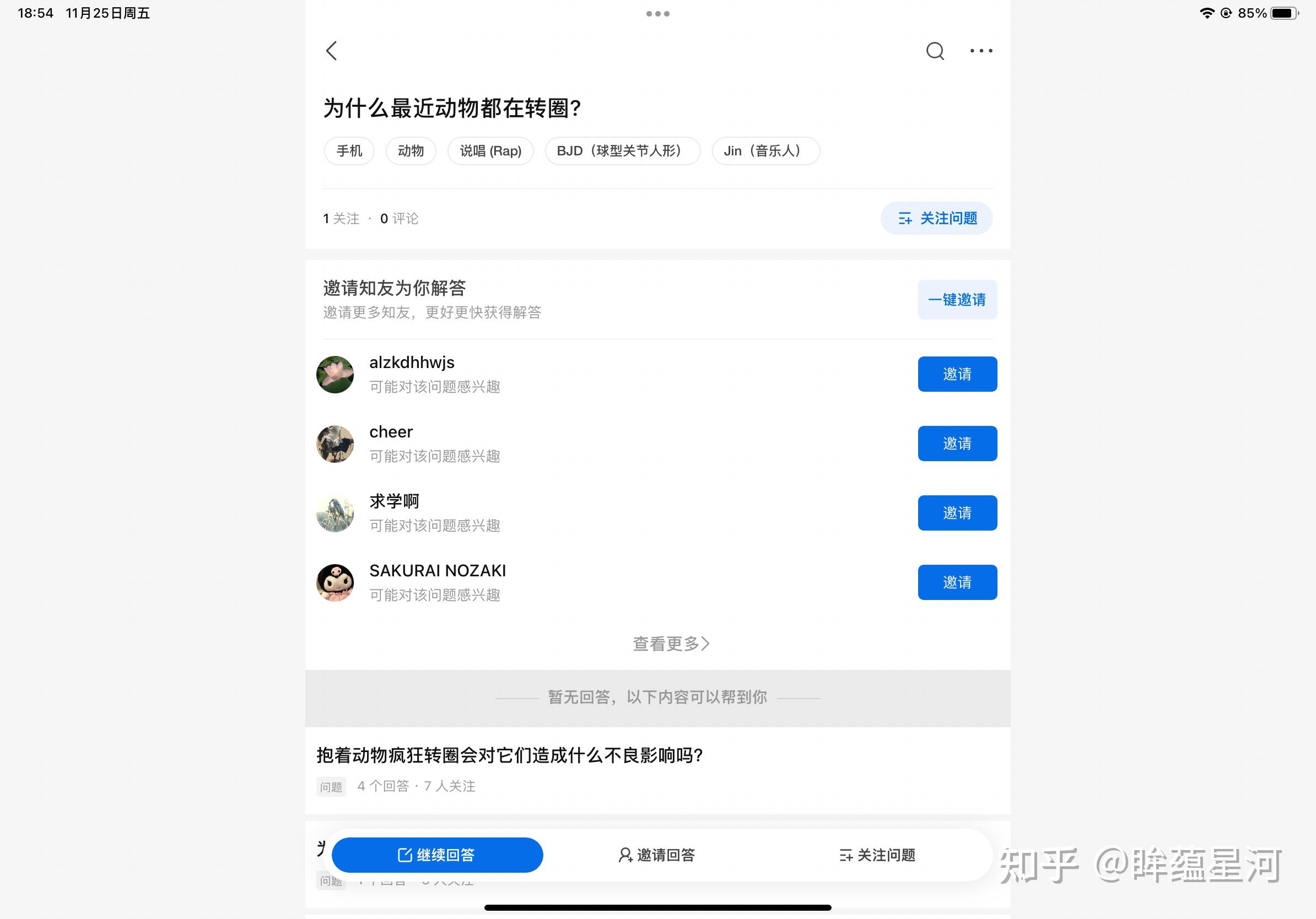Image resolution: width=1316 pixels, height=919 pixels.
Task: Tap the 关注问题 button under the title
Action: 936,218
